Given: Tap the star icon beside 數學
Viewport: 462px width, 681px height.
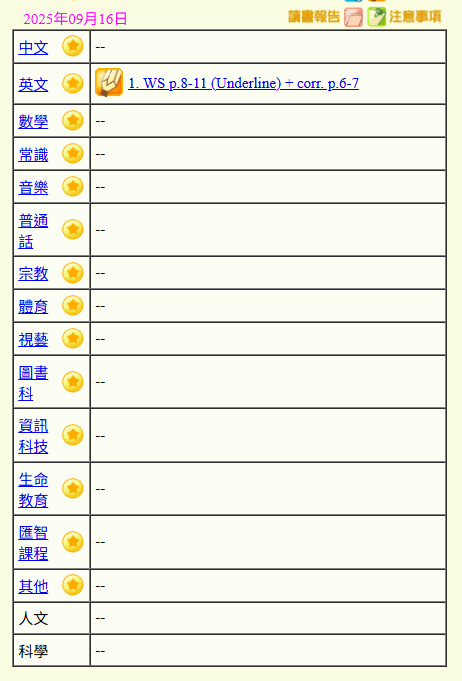Looking at the screenshot, I should coord(73,120).
